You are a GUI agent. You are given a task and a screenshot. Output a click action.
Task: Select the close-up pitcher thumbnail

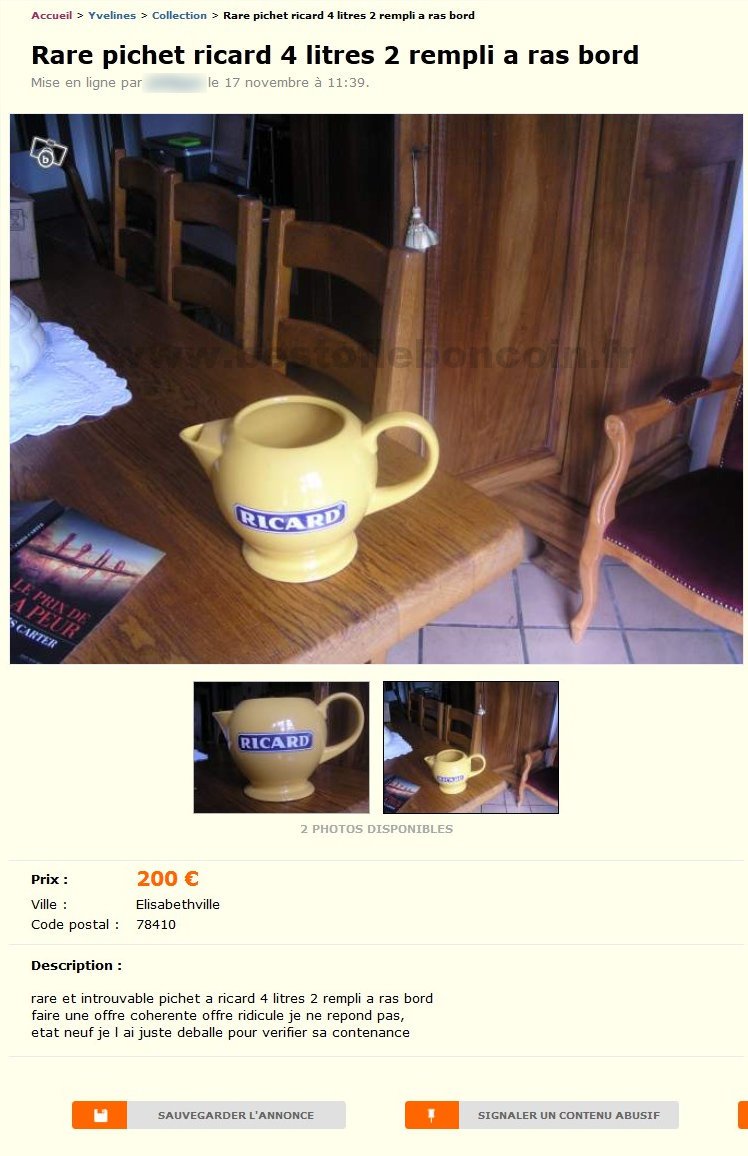(281, 747)
